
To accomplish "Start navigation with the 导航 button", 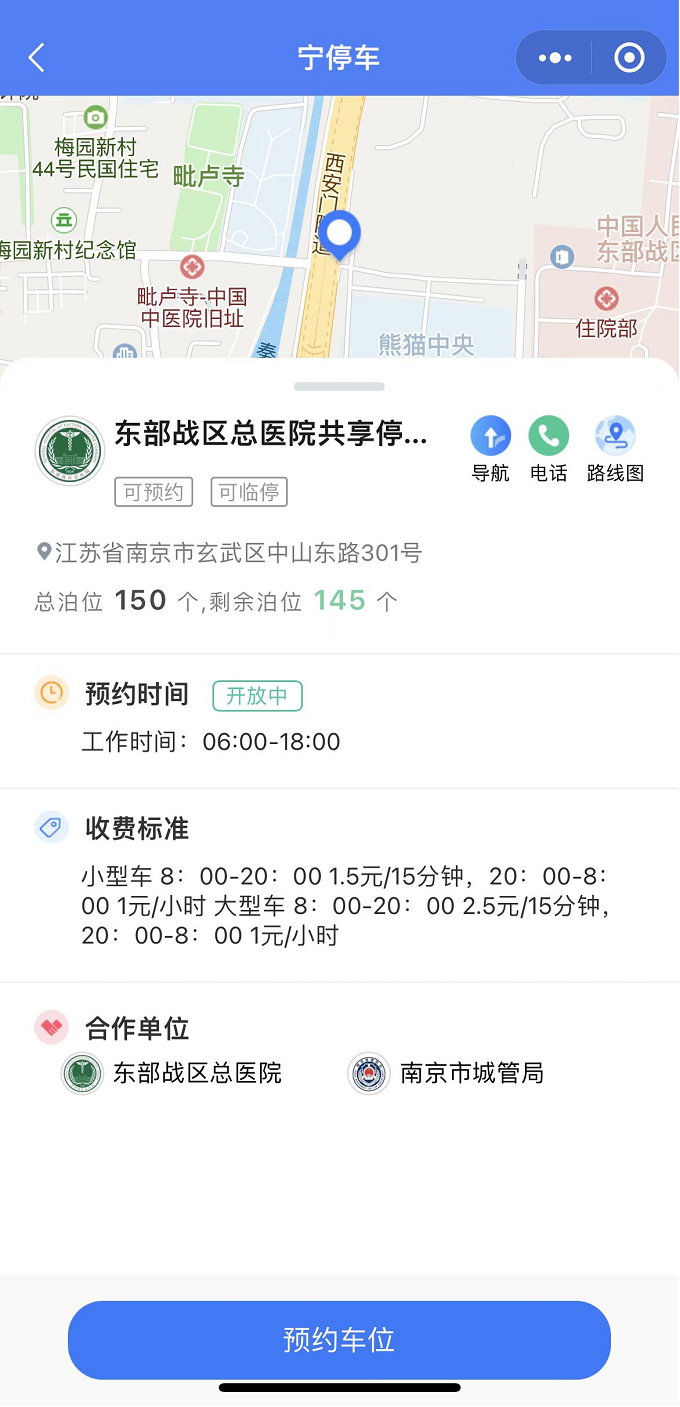I will [490, 449].
